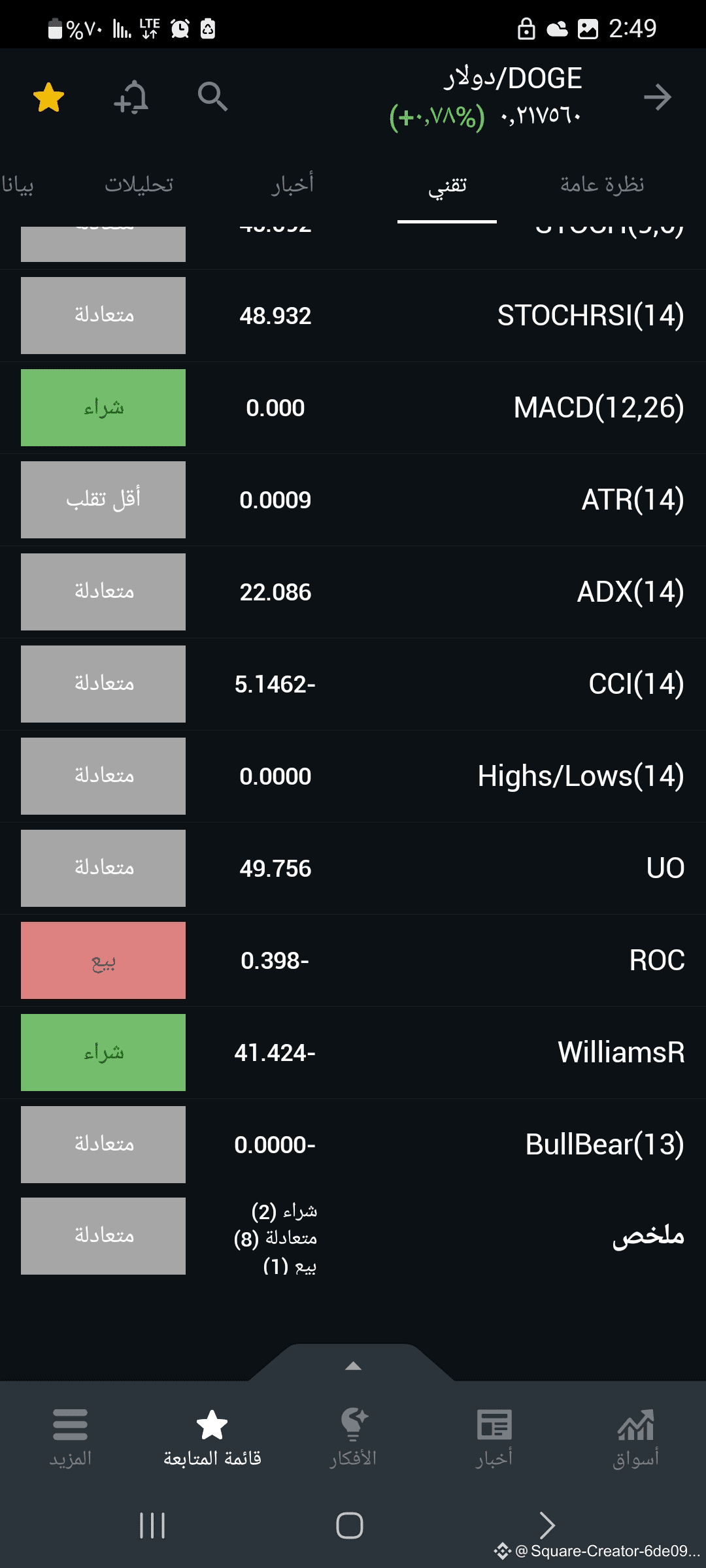Open the المزيد menu

[71, 1439]
